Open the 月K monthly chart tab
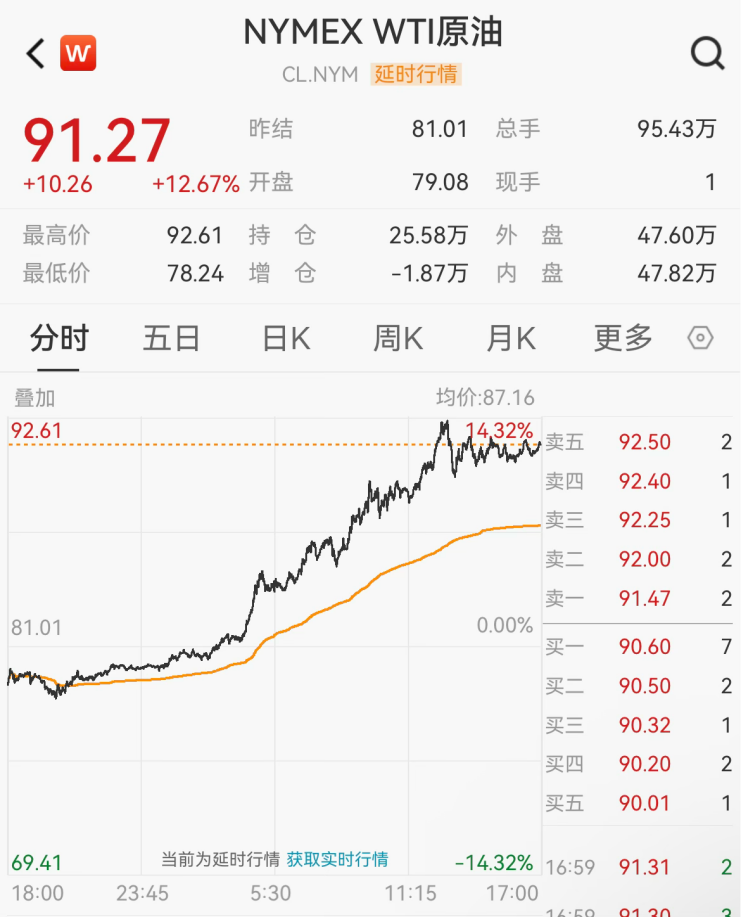Viewport: 741px width, 917px height. 509,339
